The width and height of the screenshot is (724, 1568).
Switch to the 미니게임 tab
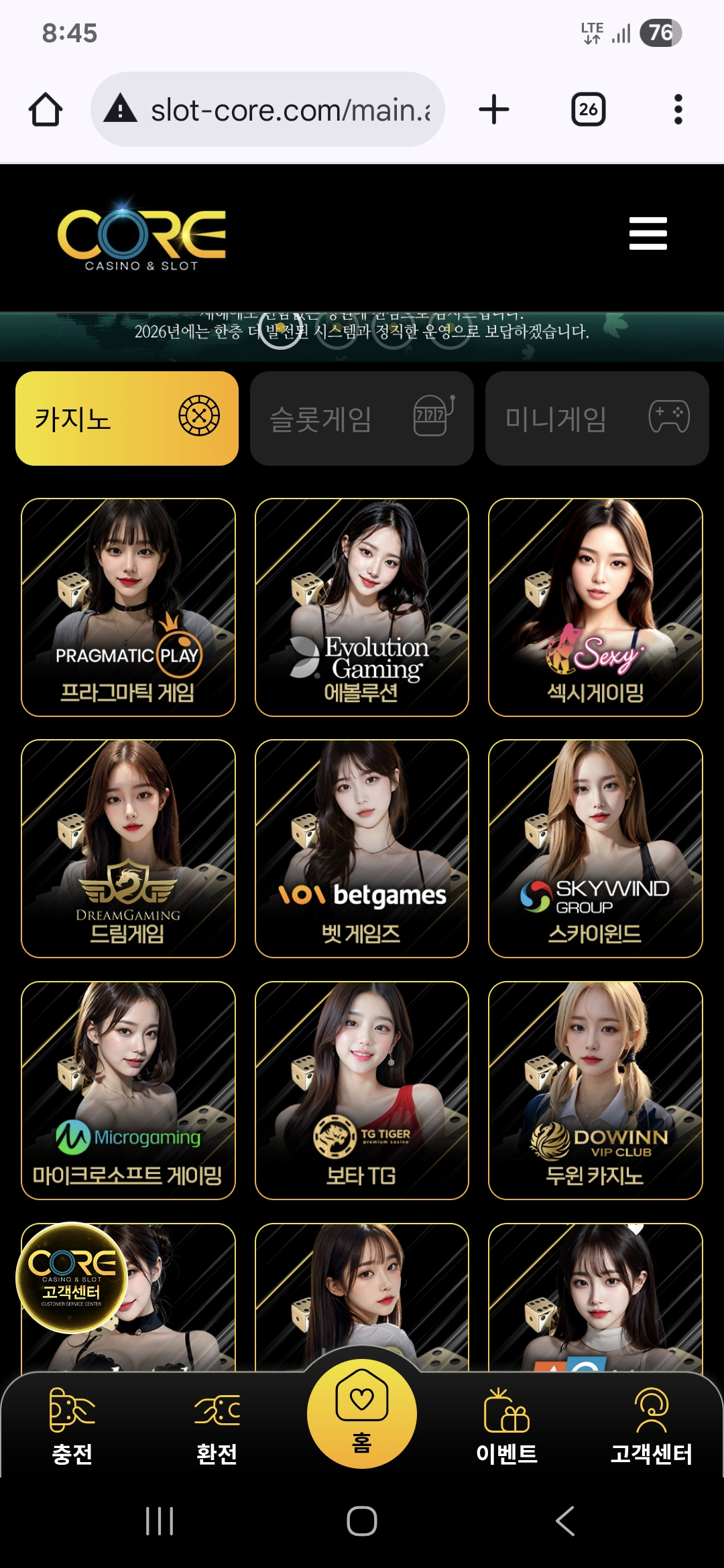[597, 418]
